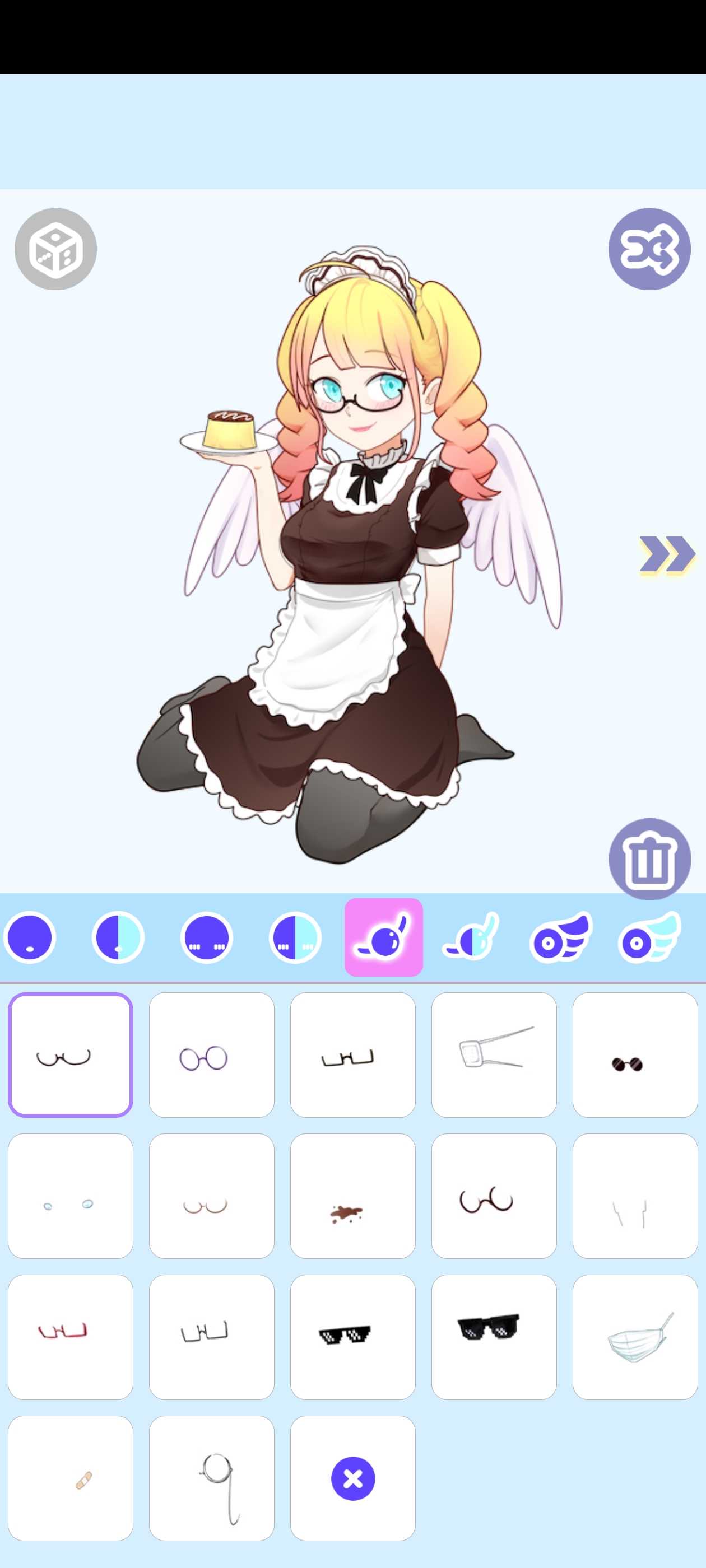
Task: Select the blue contact lenses item
Action: click(x=71, y=1196)
